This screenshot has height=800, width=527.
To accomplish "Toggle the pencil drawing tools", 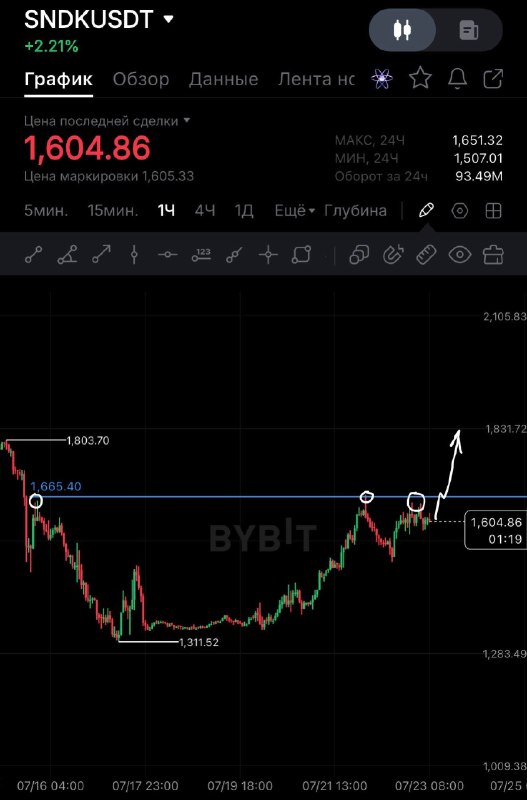I will (x=426, y=210).
